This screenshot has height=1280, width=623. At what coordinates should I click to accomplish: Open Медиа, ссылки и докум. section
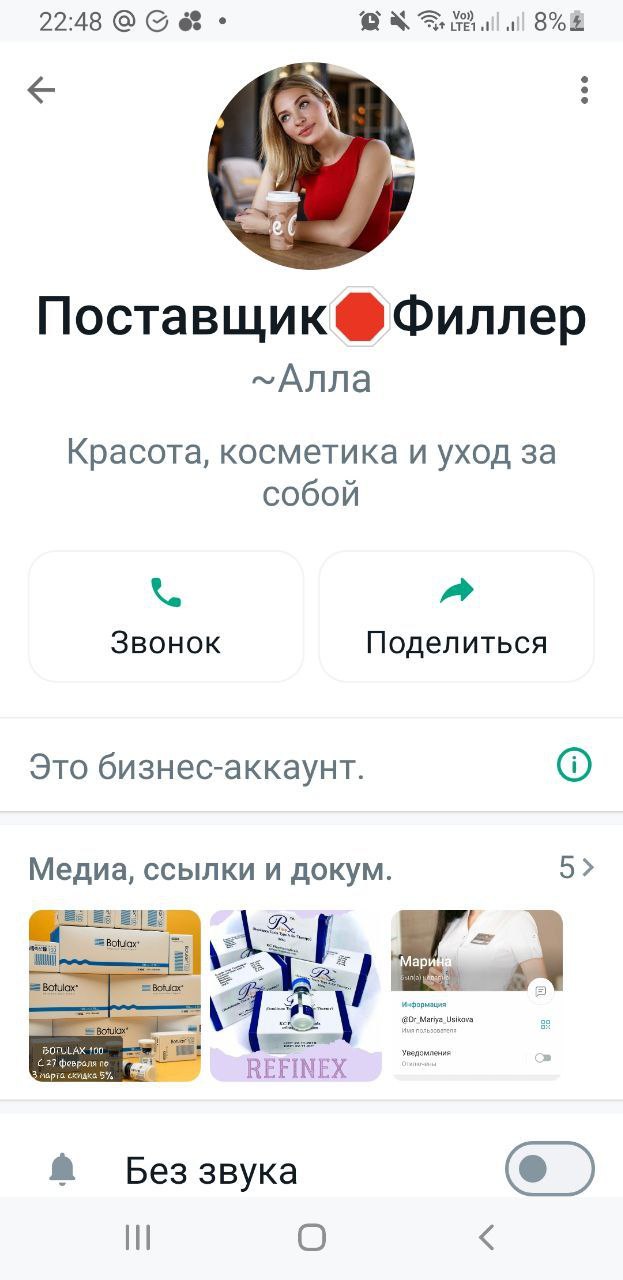[311, 868]
